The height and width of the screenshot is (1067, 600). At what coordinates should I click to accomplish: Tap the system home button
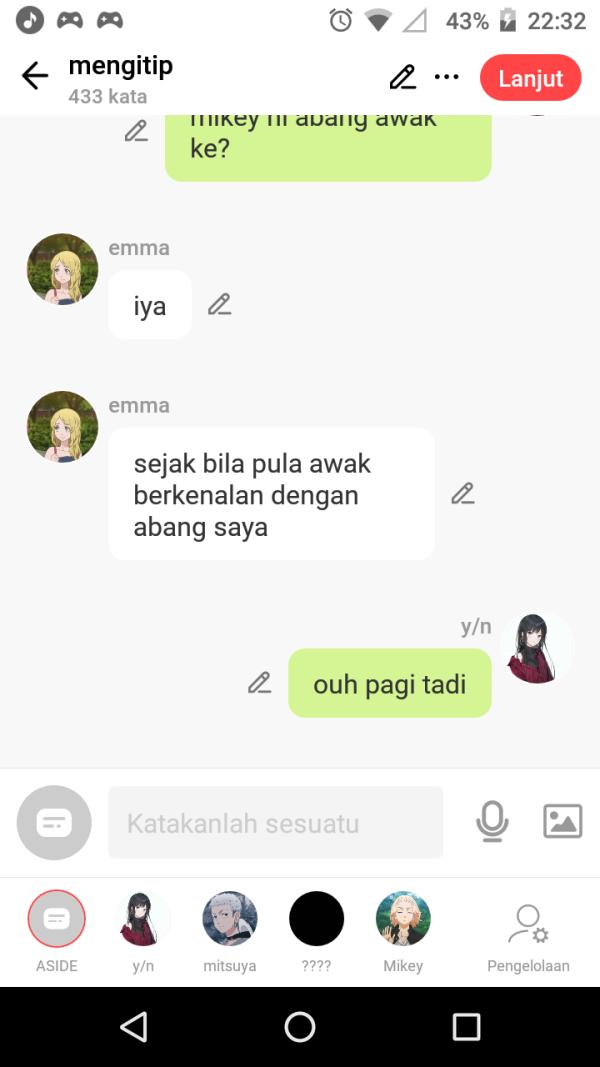(x=300, y=1026)
